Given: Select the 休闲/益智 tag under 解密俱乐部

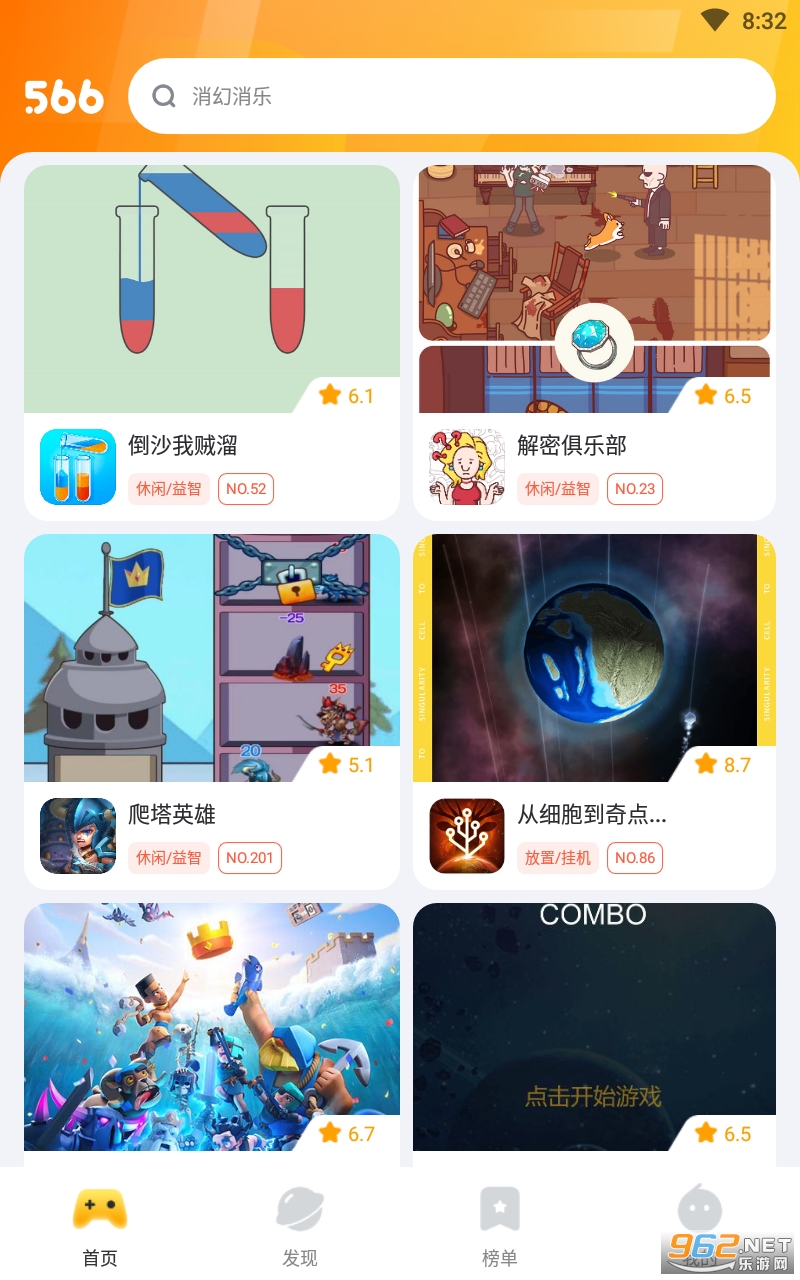Looking at the screenshot, I should tap(557, 489).
